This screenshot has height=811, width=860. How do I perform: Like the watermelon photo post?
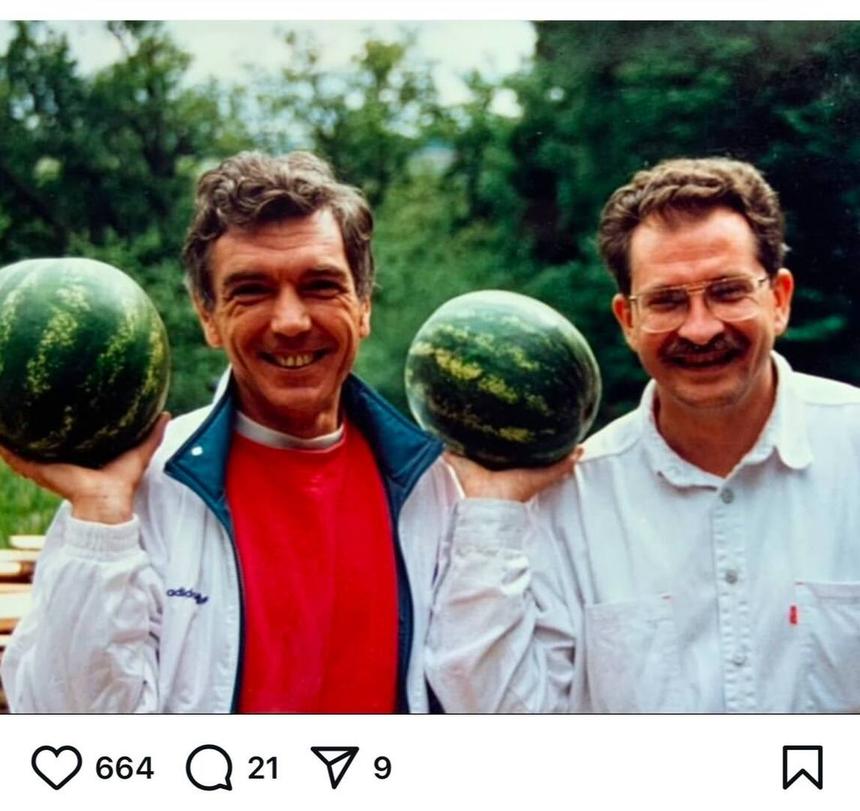click(x=56, y=767)
